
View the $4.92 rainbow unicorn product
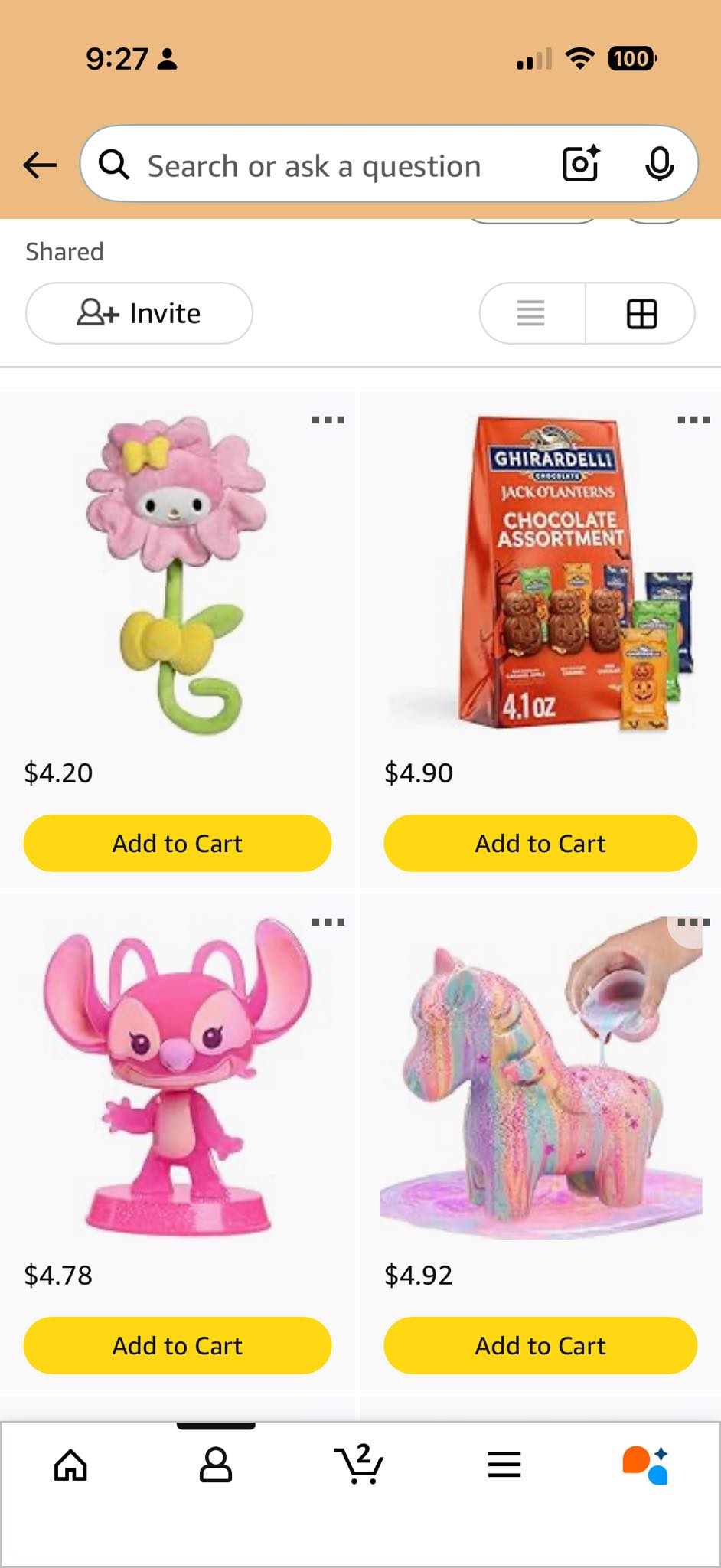(540, 1078)
